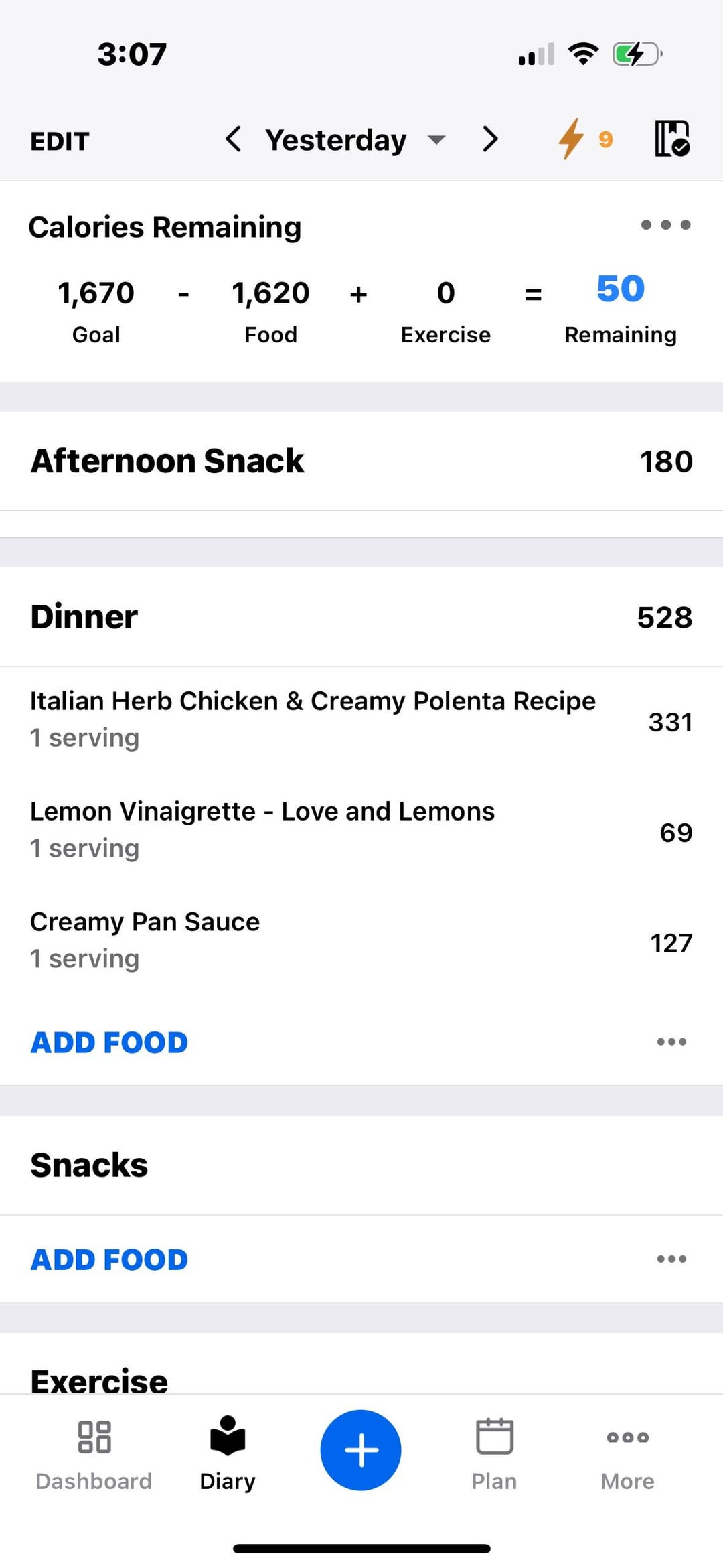Open Calories Remaining options menu
The width and height of the screenshot is (723, 1568).
665,225
